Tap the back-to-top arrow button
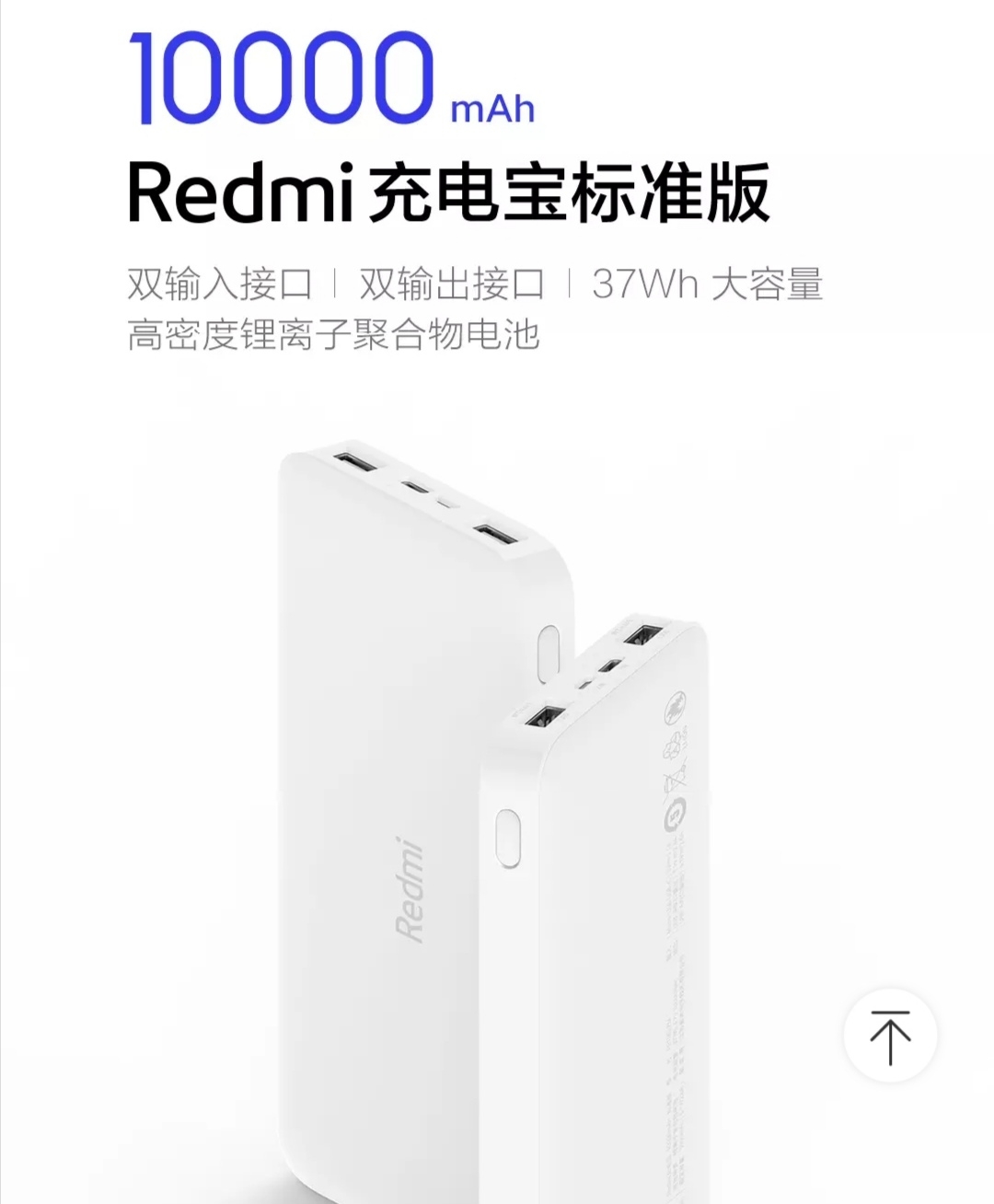994x1204 pixels. (x=890, y=1036)
